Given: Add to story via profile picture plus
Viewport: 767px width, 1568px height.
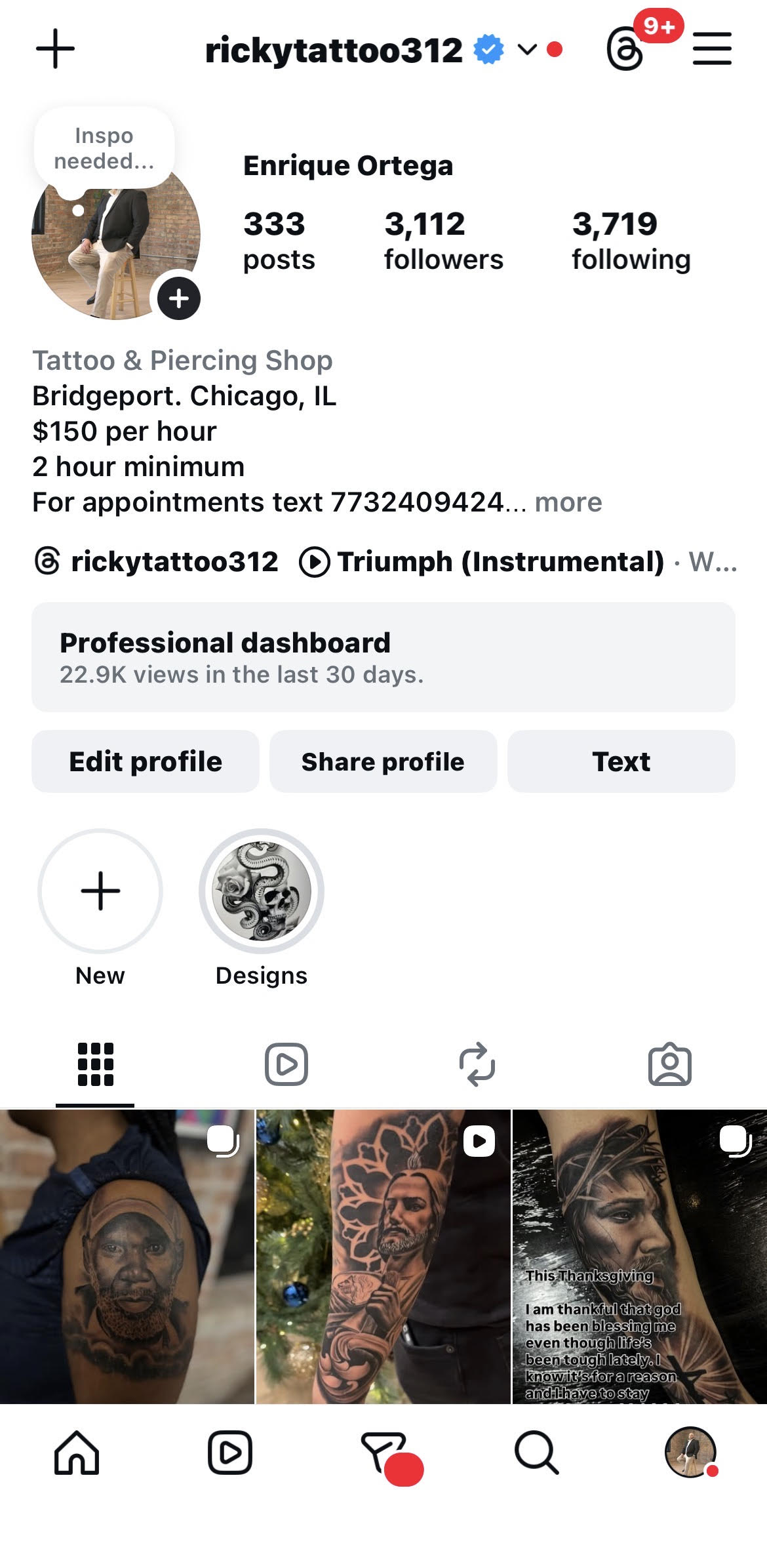Looking at the screenshot, I should click(x=178, y=298).
